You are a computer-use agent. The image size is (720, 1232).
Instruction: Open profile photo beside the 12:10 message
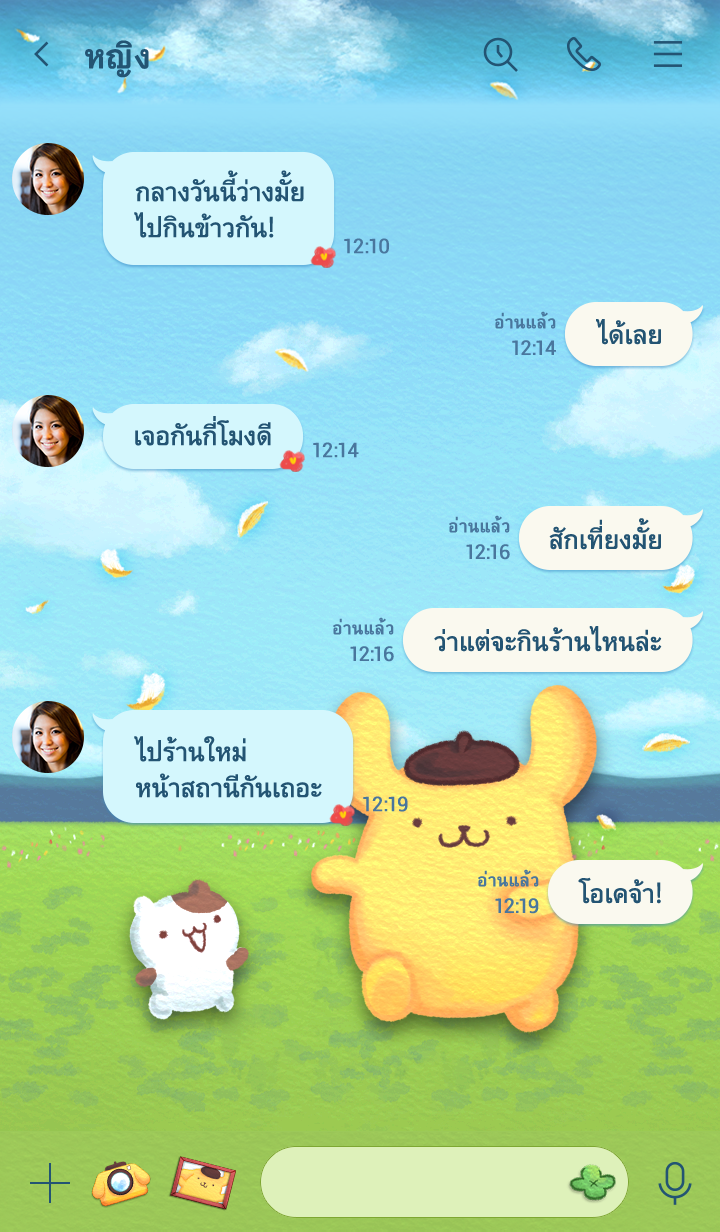(x=48, y=179)
